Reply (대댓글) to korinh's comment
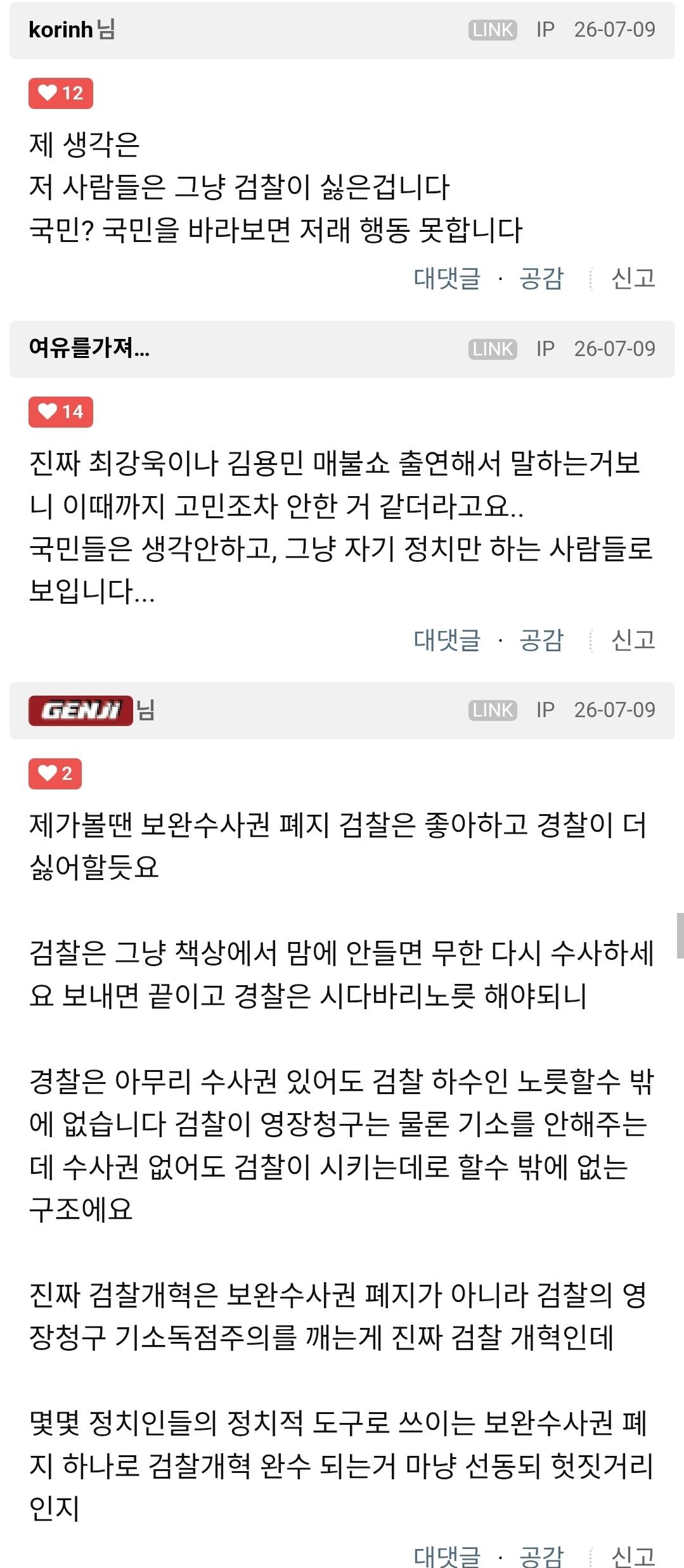This screenshot has height=1568, width=684. (x=447, y=278)
